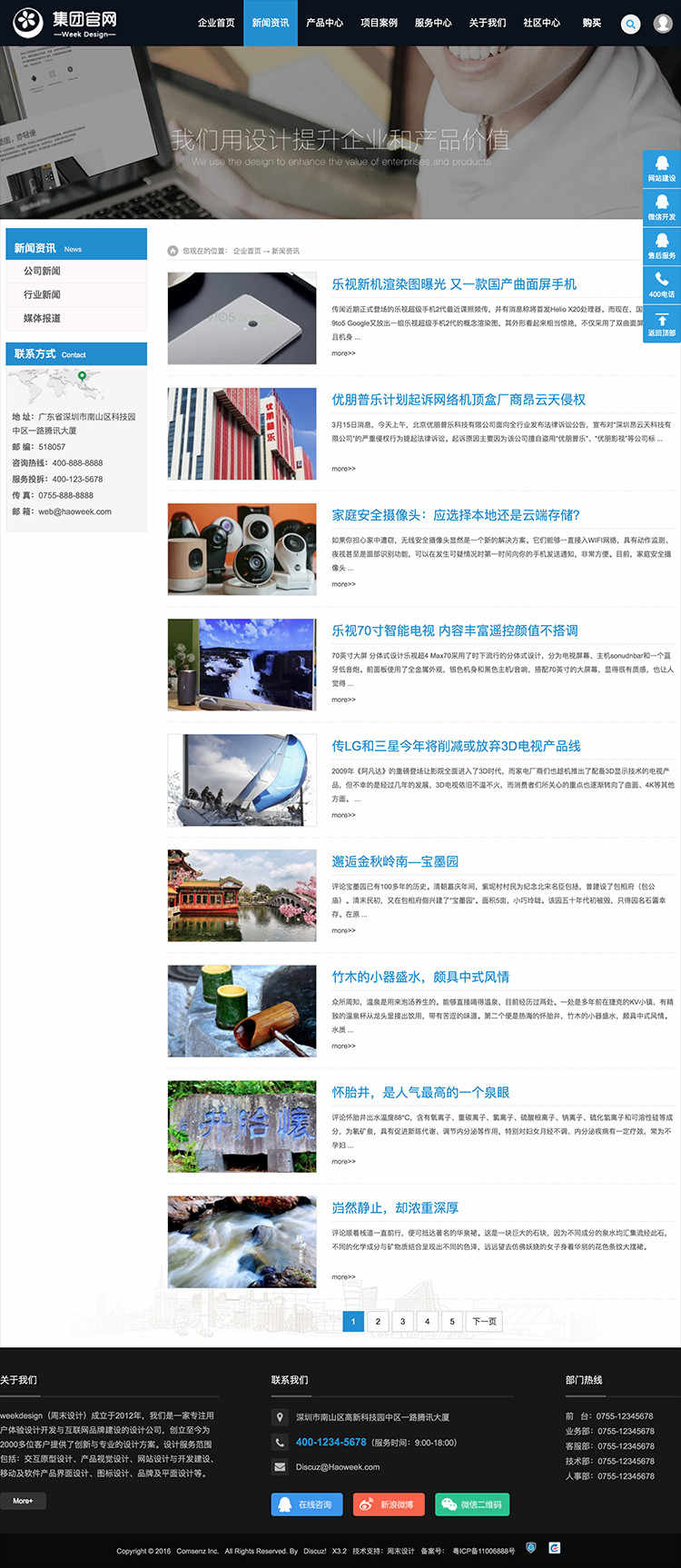The height and width of the screenshot is (1568, 681).
Task: Select 行业新闻 in the sidebar
Action: click(43, 294)
